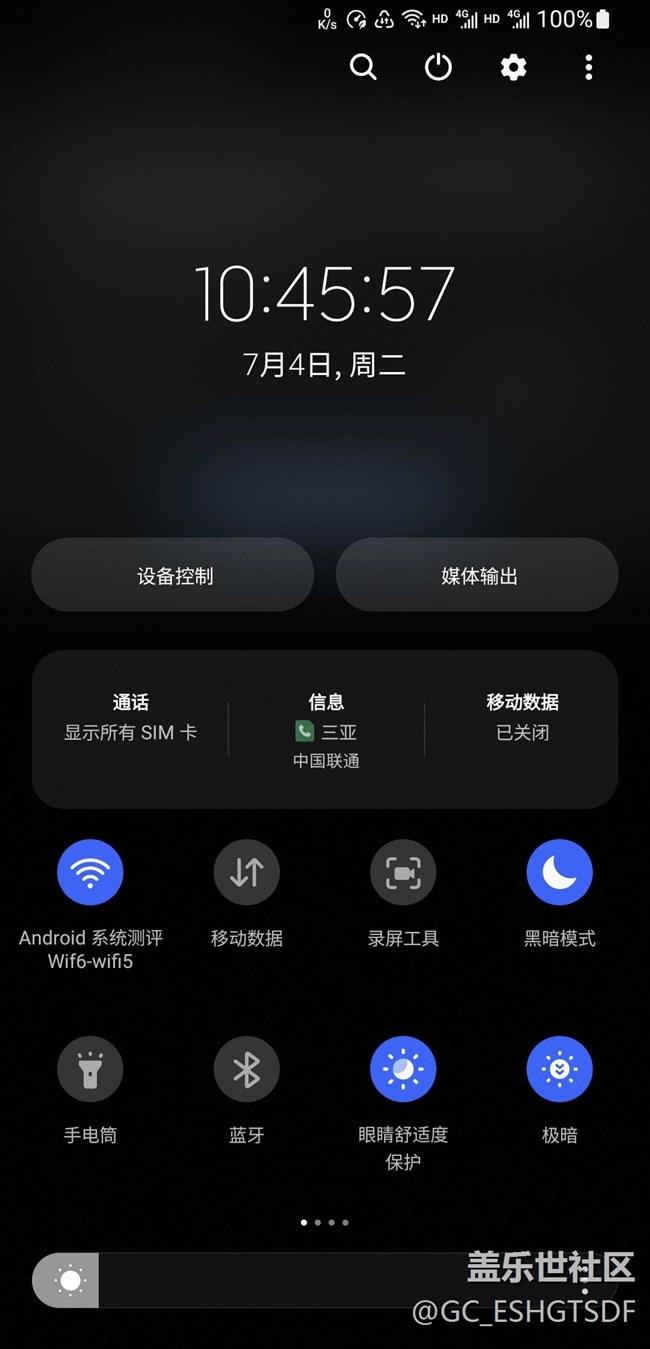The width and height of the screenshot is (650, 1349).
Task: Enable 蓝牙 Bluetooth
Action: [246, 1069]
